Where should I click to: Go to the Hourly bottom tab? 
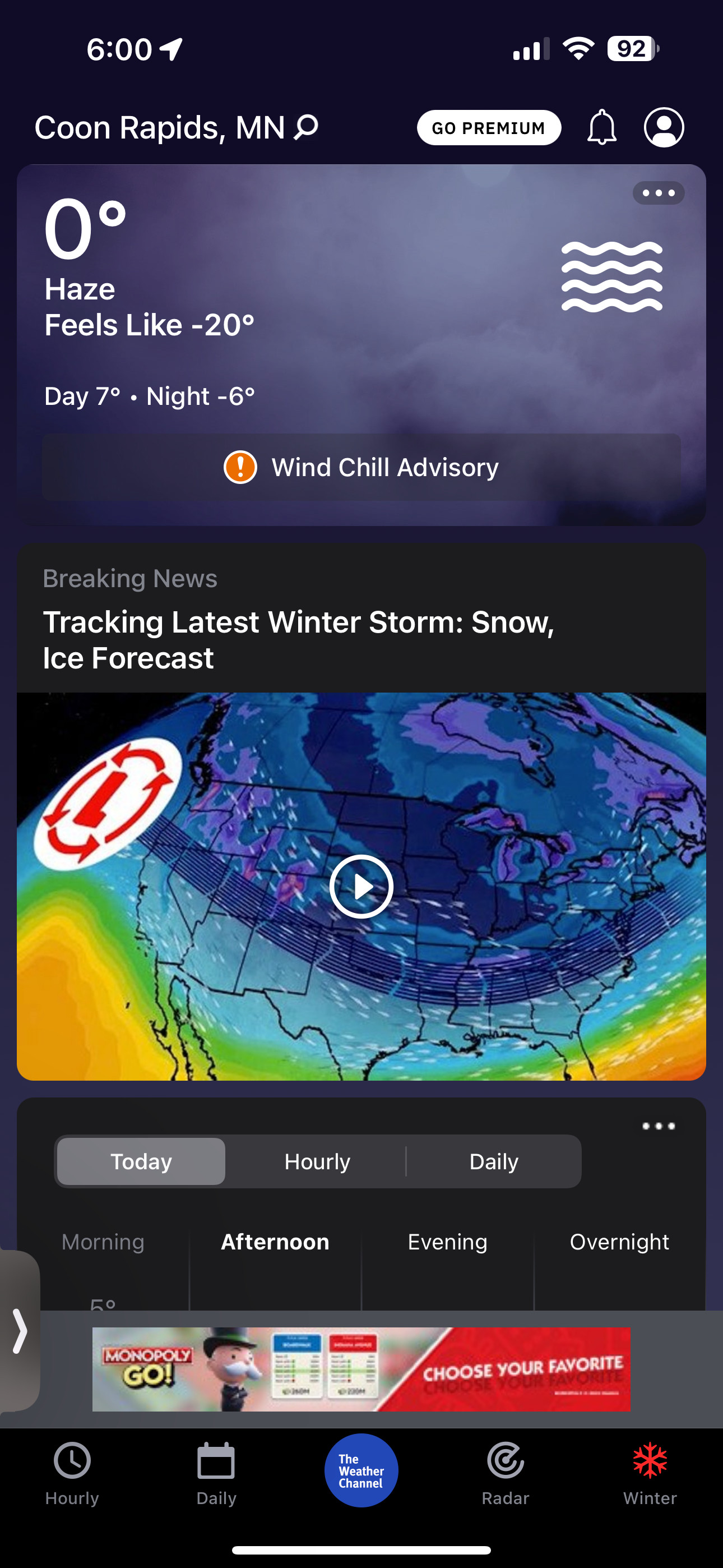72,1473
